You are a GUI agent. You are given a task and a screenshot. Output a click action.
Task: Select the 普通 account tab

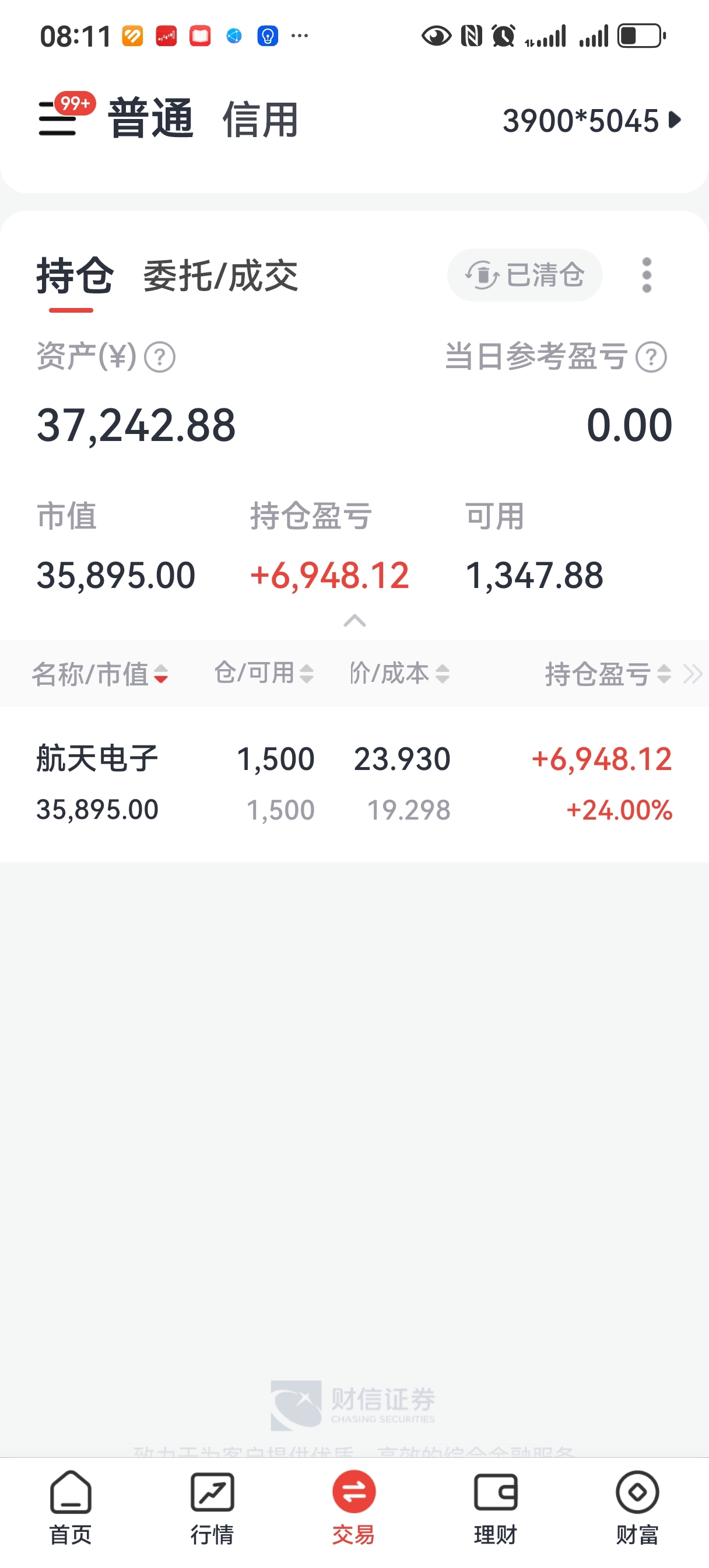[150, 118]
